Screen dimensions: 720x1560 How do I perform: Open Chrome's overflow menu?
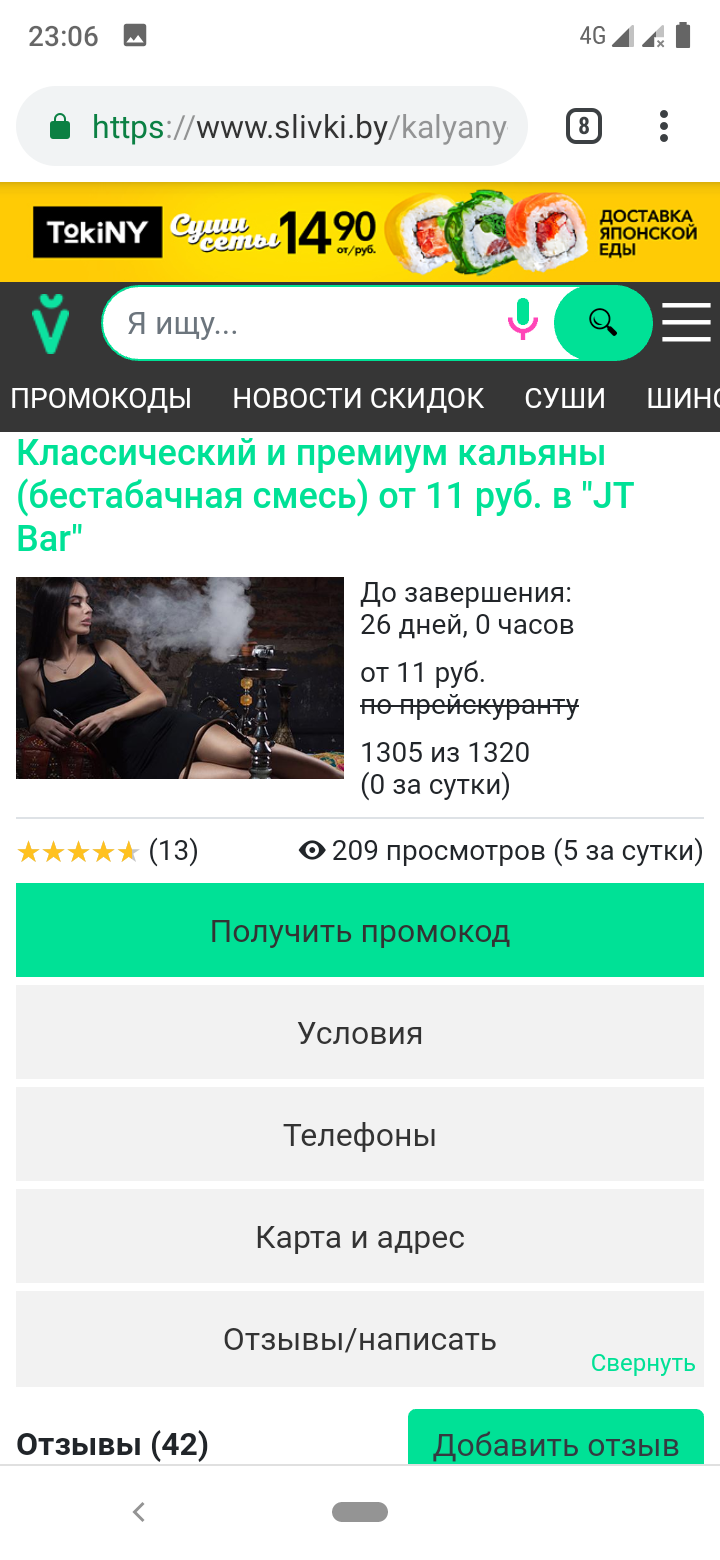click(664, 127)
